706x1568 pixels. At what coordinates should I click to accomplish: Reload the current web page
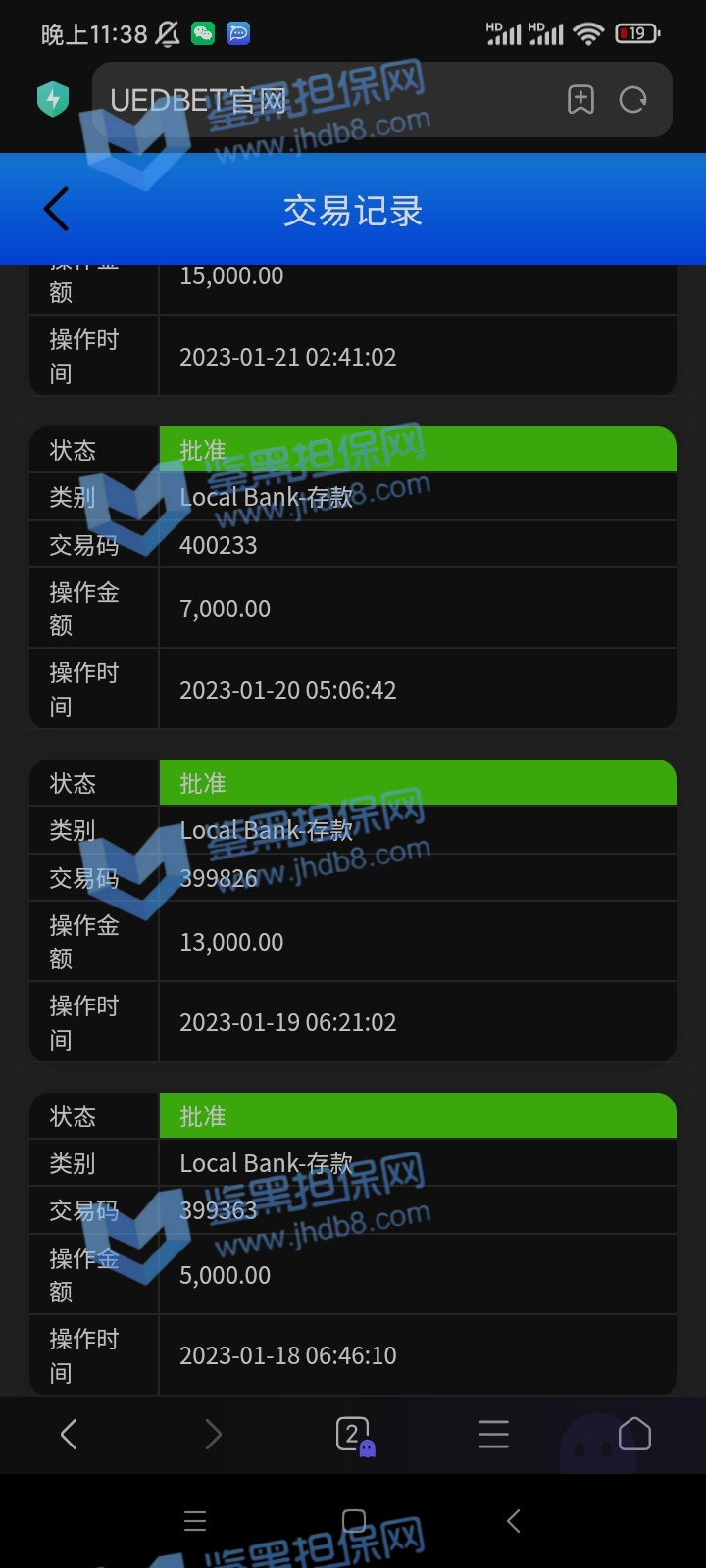point(633,100)
